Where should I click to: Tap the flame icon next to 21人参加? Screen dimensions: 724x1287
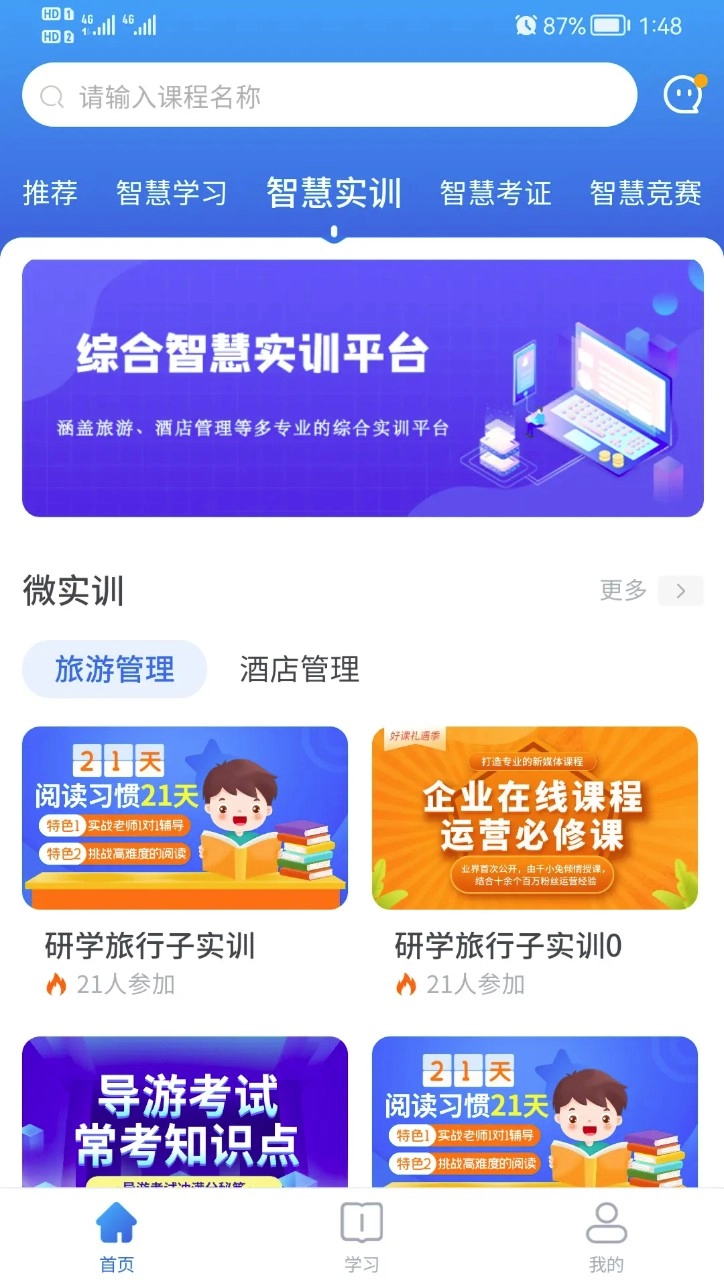[x=54, y=984]
